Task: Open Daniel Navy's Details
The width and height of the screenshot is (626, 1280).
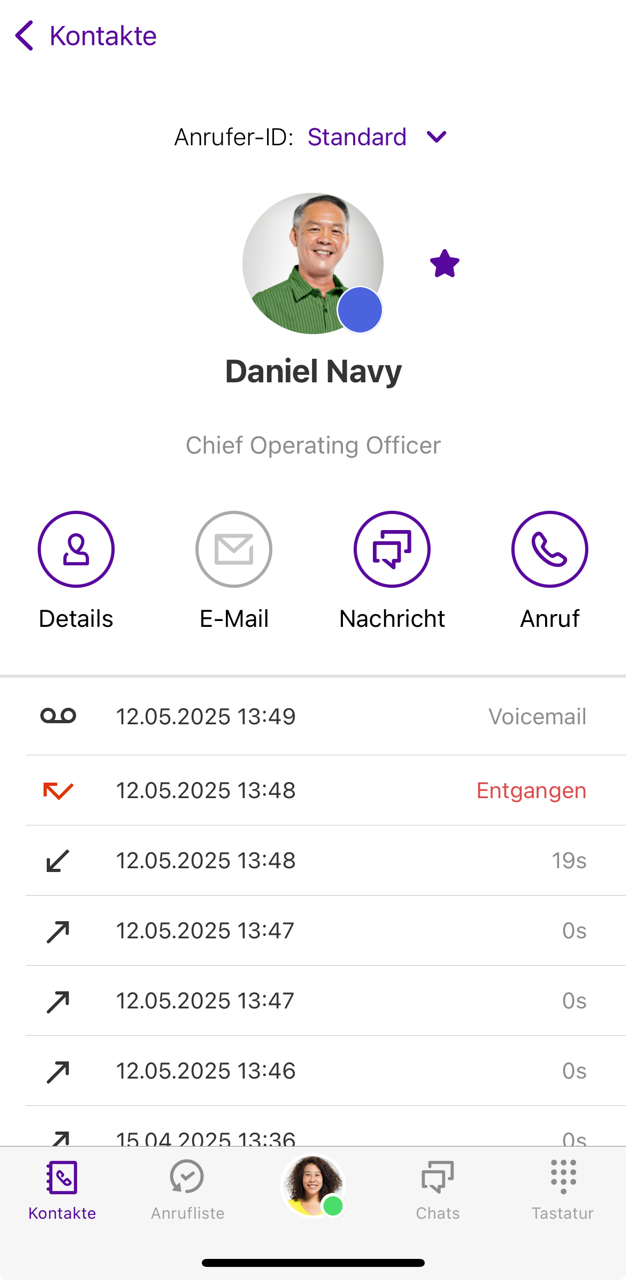Action: tap(76, 549)
